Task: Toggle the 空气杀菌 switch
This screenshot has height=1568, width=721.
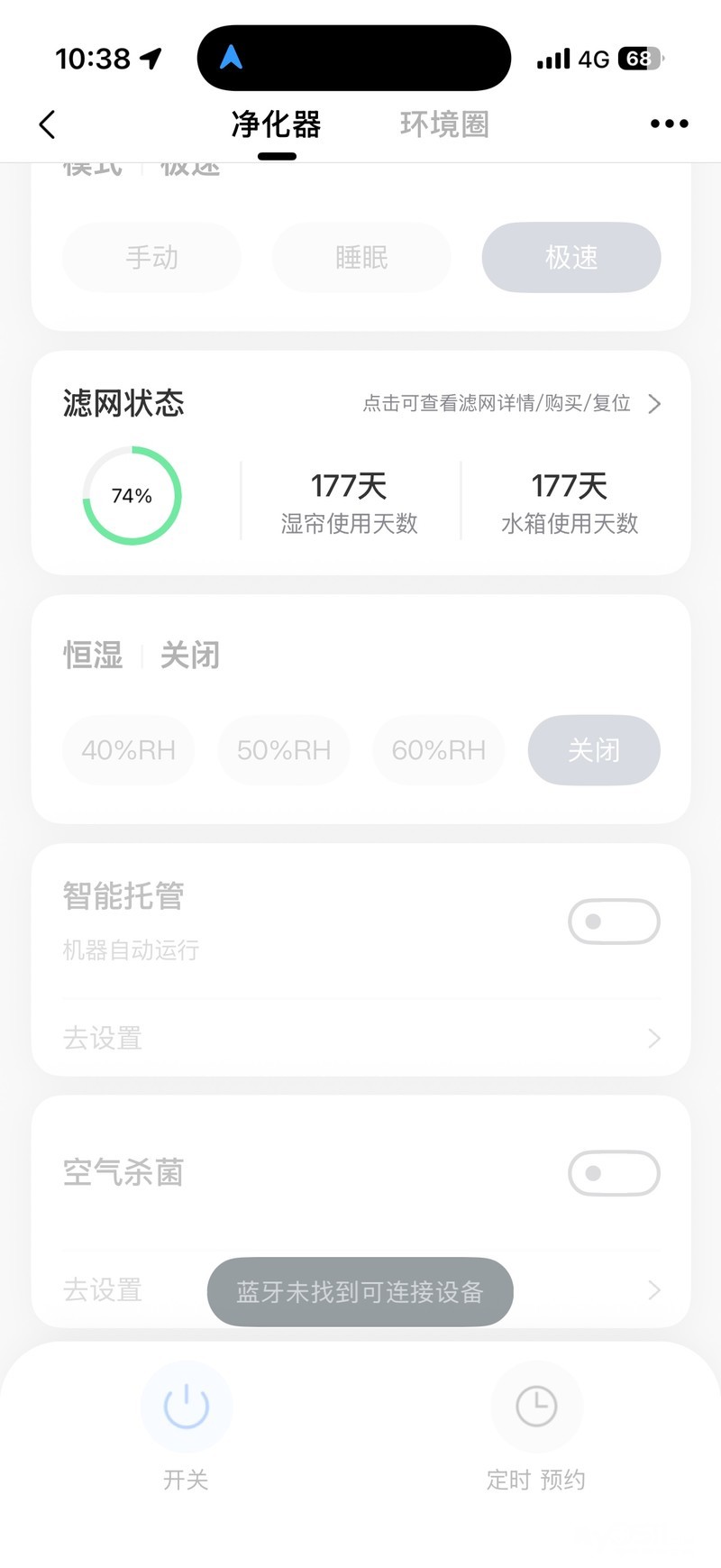Action: tap(614, 1173)
